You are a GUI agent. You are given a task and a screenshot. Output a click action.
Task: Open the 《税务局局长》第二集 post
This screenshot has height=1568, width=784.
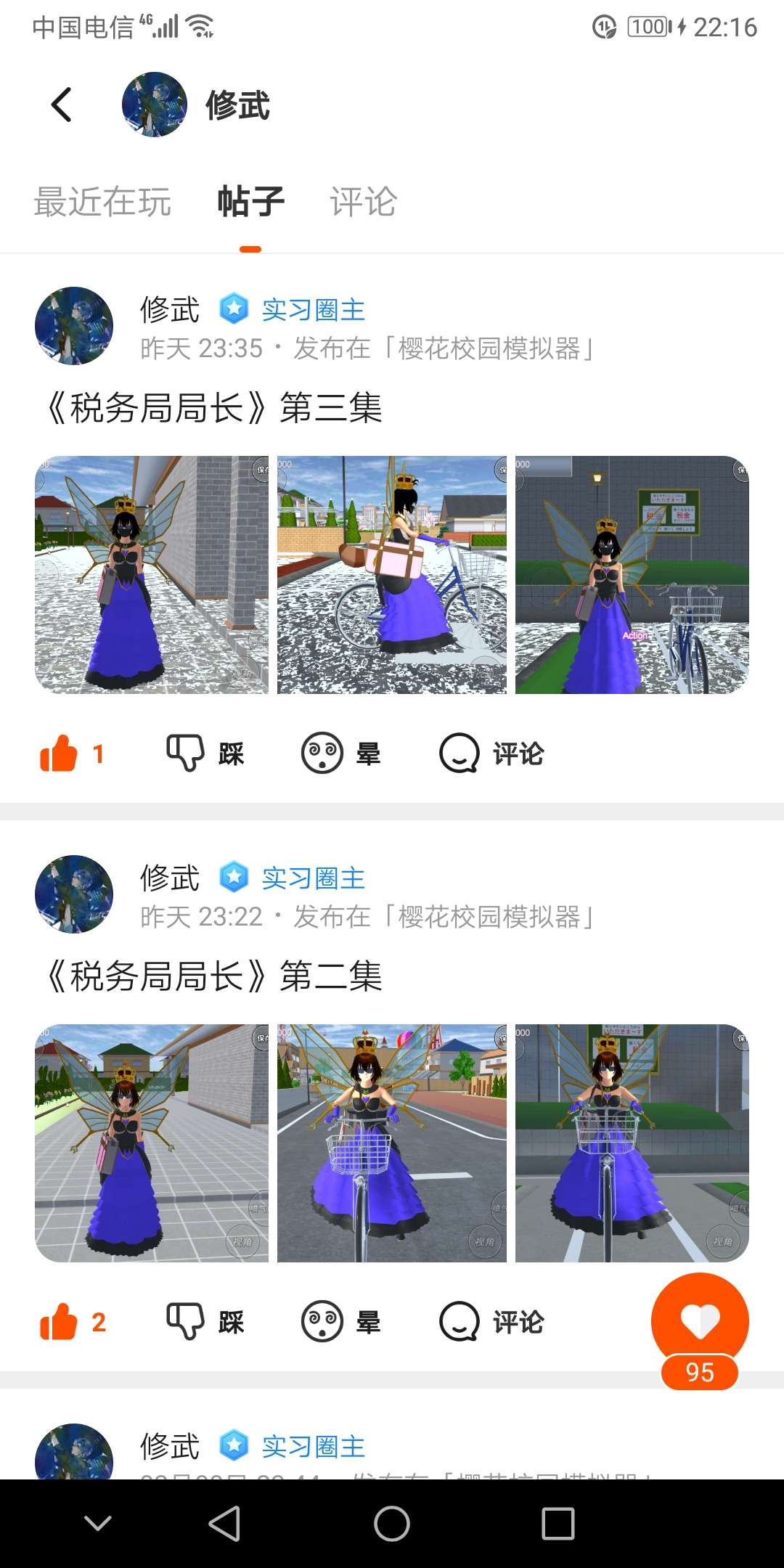point(212,976)
